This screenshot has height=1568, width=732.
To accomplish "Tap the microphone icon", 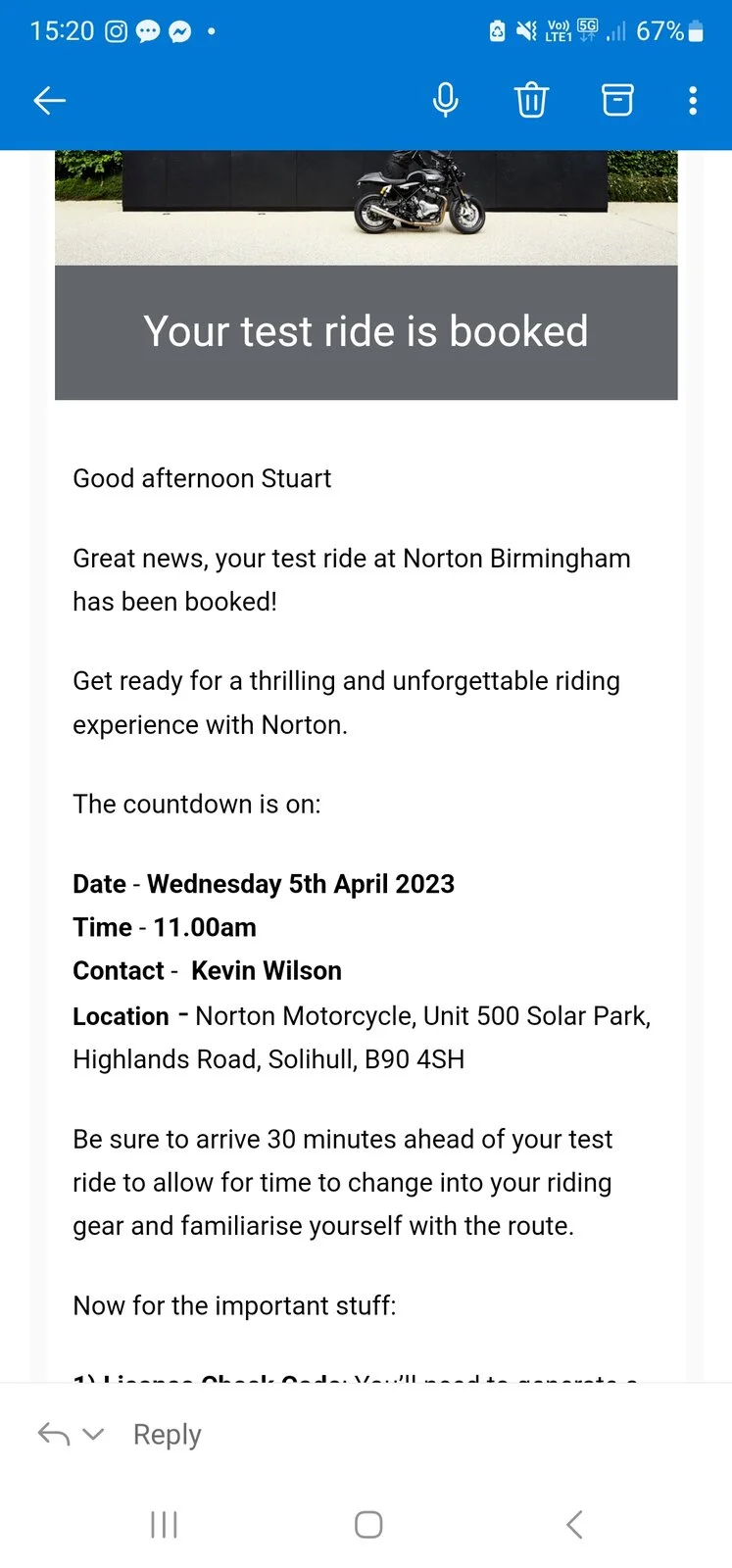I will click(x=446, y=100).
